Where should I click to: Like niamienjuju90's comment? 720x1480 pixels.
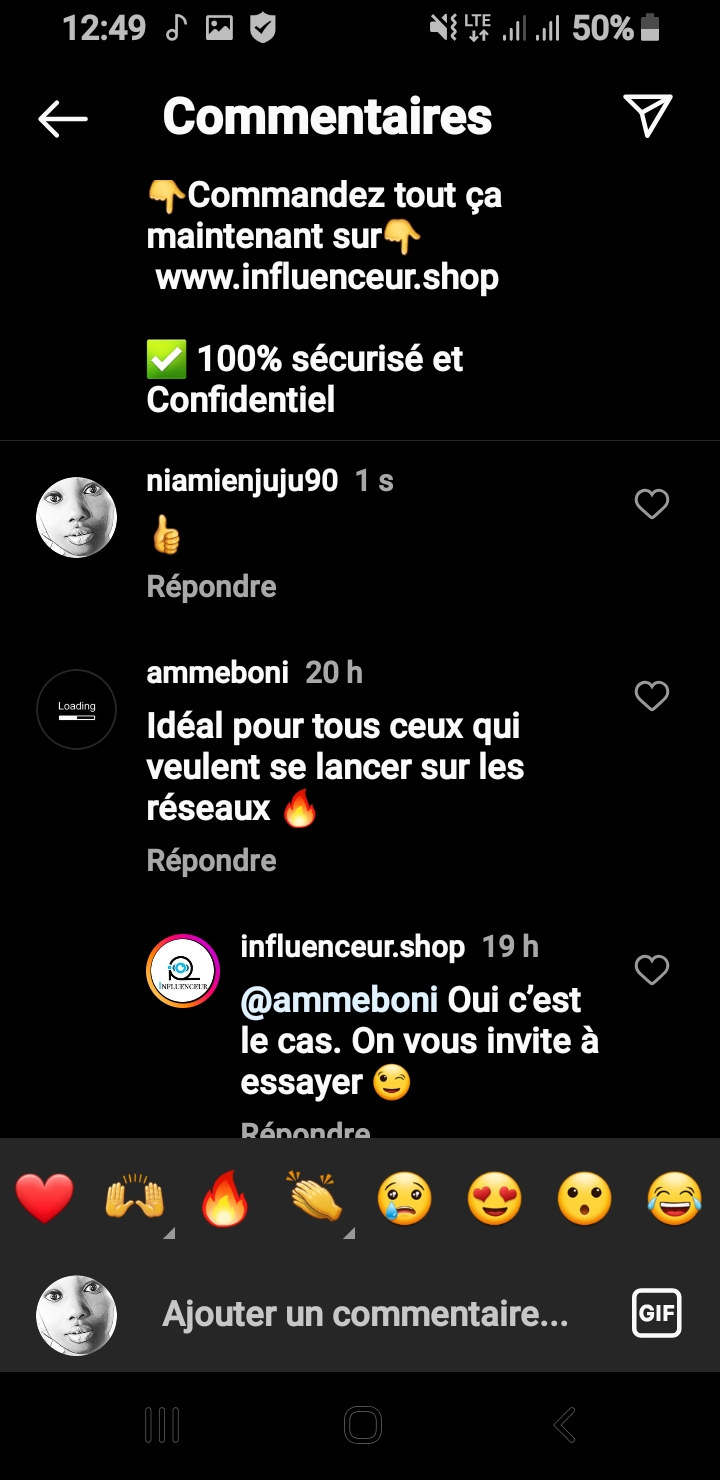pyautogui.click(x=652, y=504)
